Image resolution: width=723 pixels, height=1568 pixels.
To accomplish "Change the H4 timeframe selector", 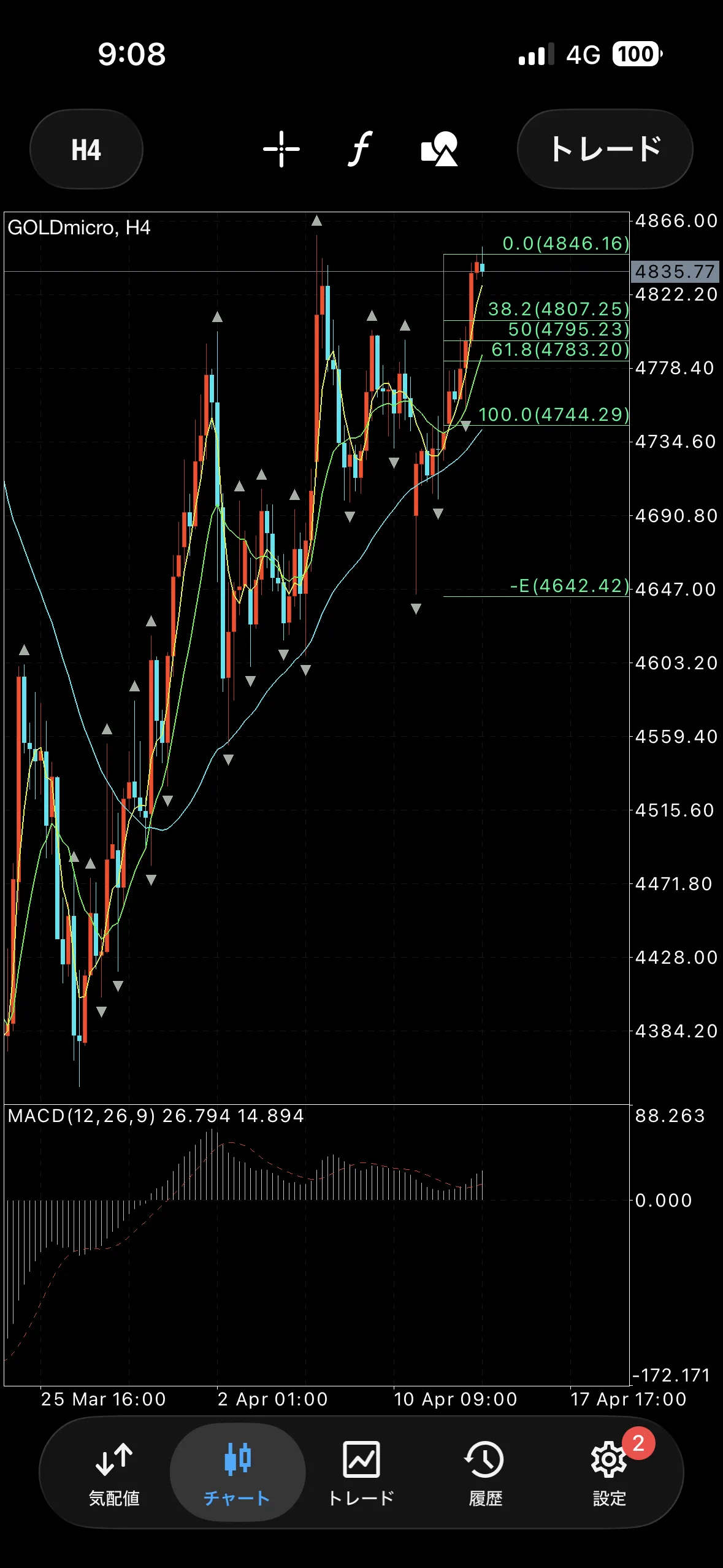I will coord(86,150).
